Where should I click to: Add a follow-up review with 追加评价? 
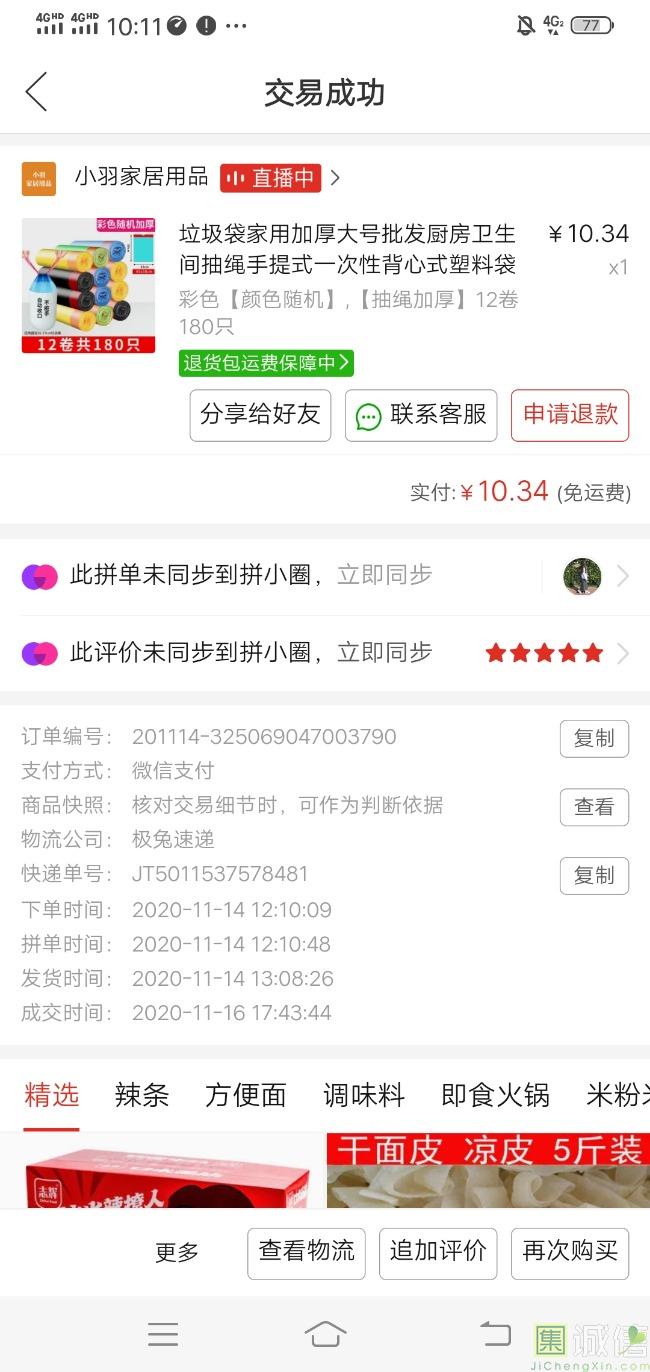pyautogui.click(x=438, y=1252)
